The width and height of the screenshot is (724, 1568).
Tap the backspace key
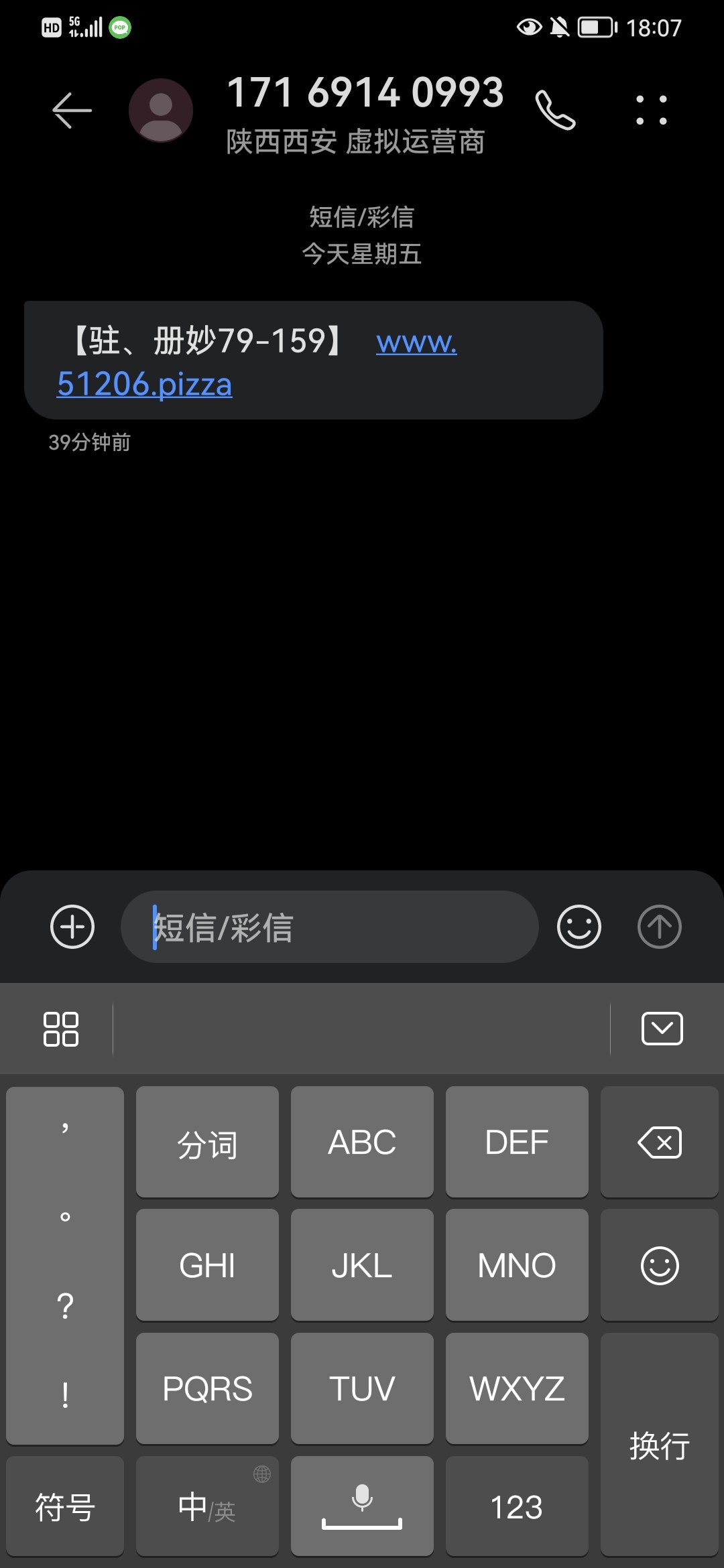(660, 1142)
